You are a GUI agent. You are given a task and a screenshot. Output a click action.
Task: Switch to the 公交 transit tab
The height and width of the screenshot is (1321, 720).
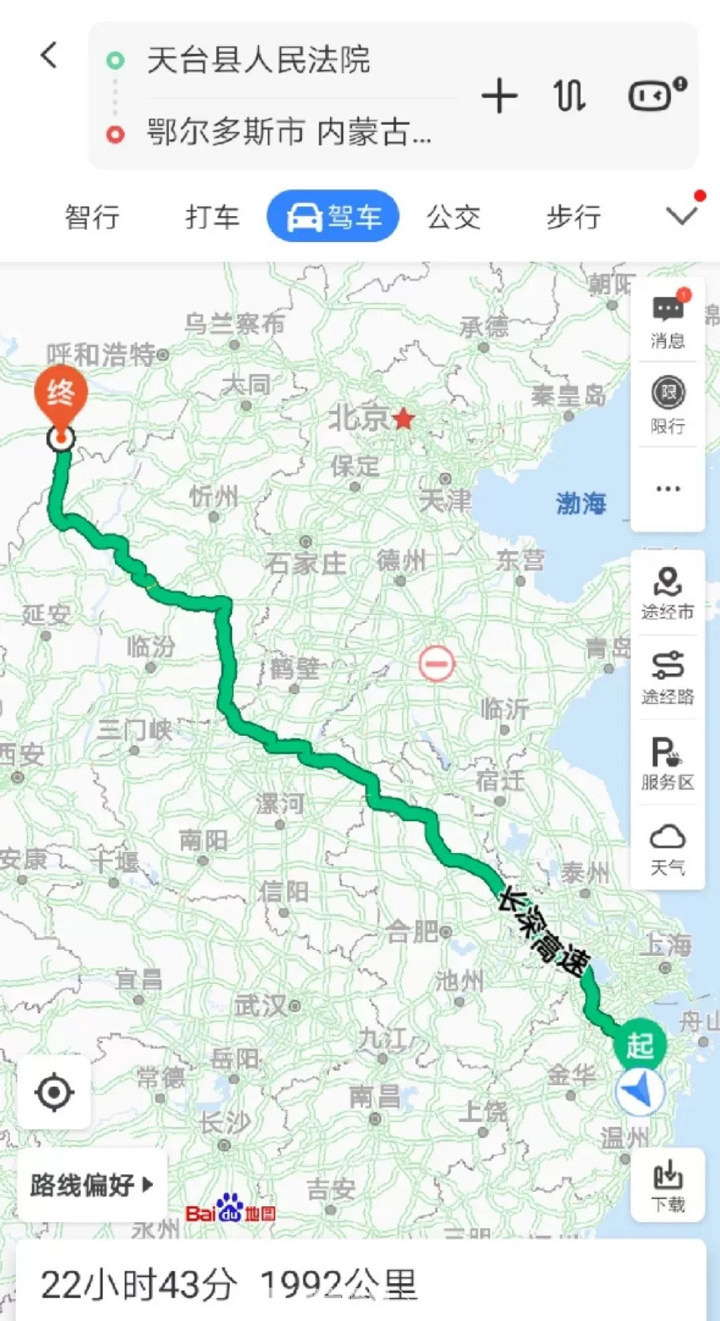pyautogui.click(x=453, y=216)
